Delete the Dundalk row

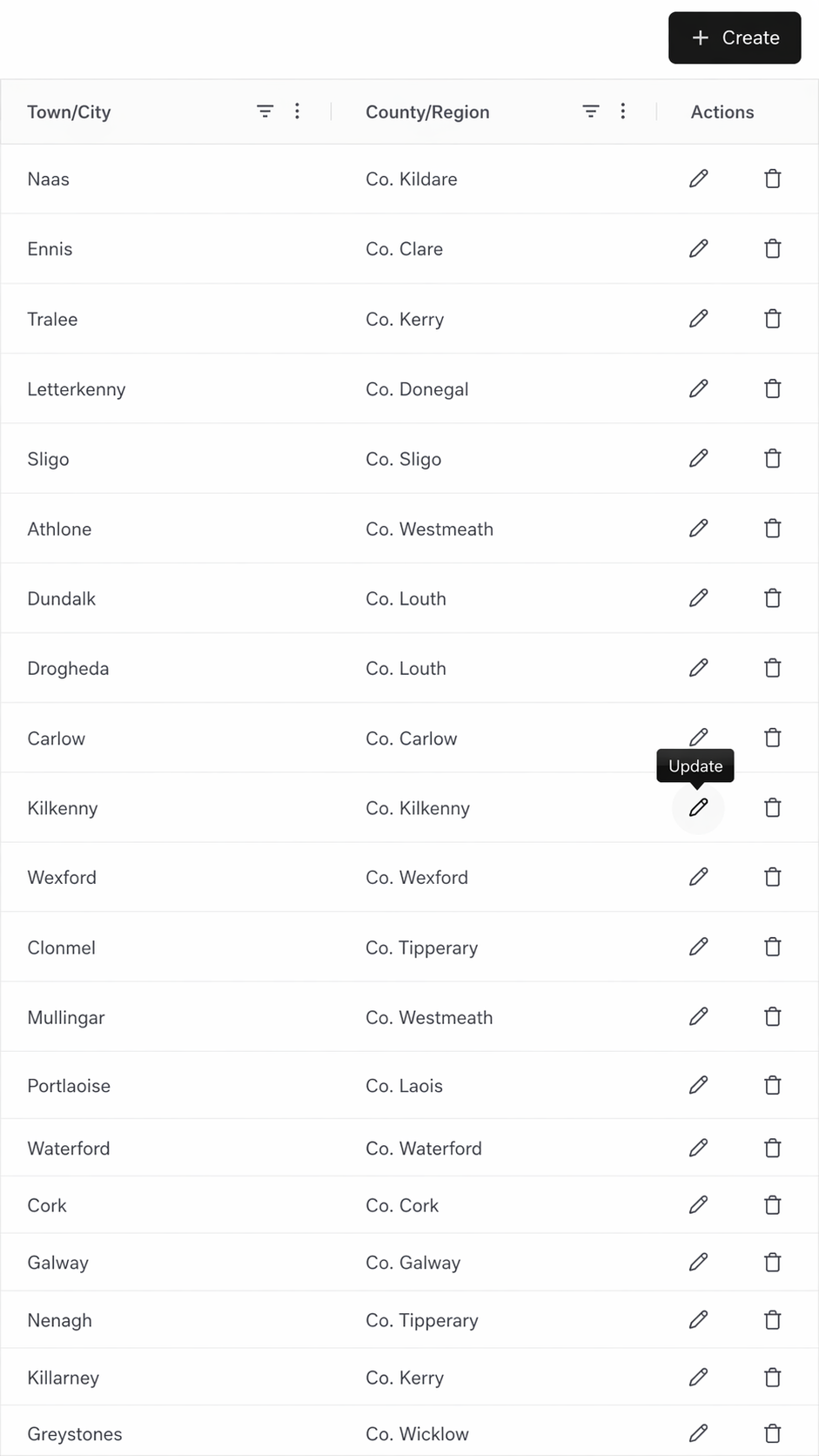[x=772, y=598]
